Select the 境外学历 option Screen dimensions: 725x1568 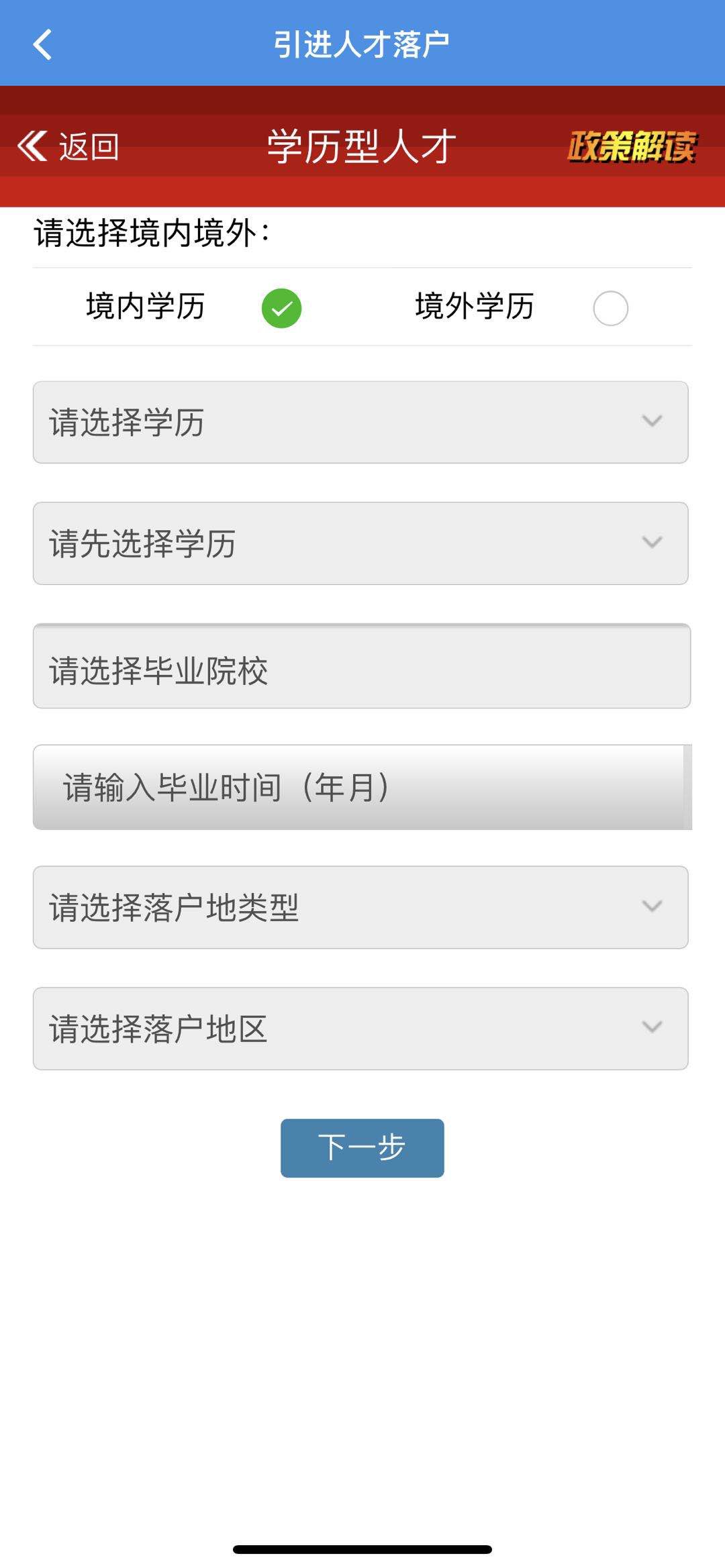(x=610, y=308)
